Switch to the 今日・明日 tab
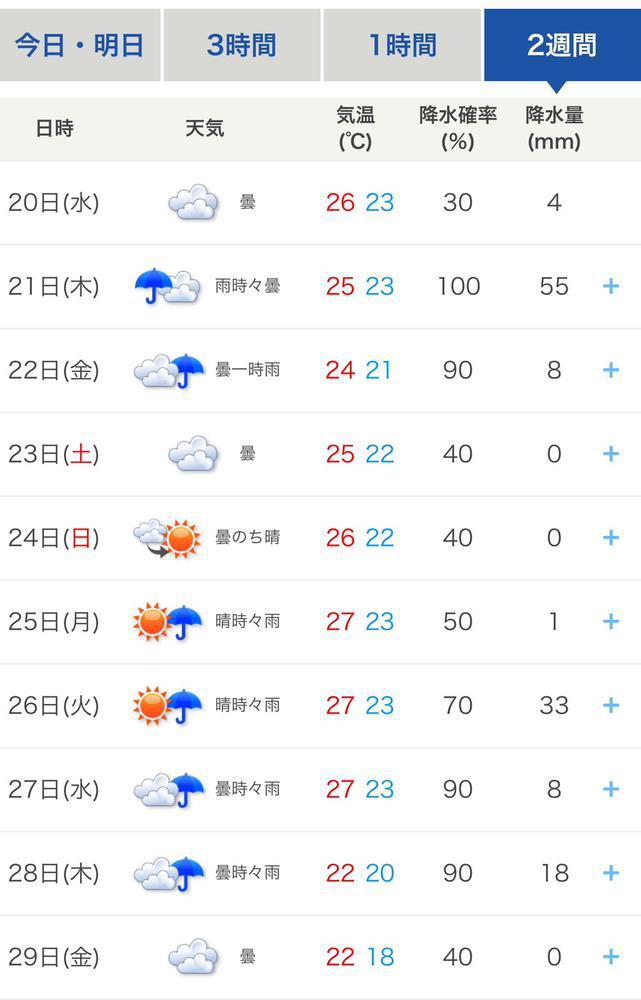Screen dimensions: 641x1000 pos(80,45)
